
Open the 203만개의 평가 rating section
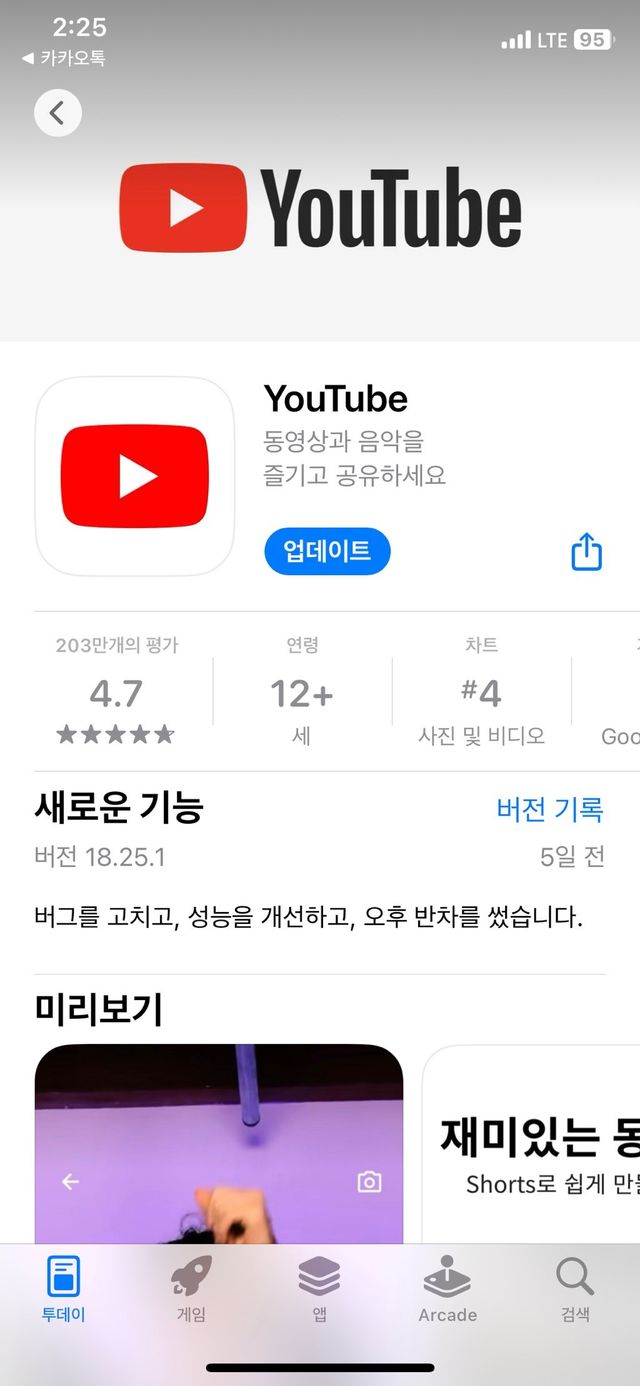pyautogui.click(x=116, y=691)
